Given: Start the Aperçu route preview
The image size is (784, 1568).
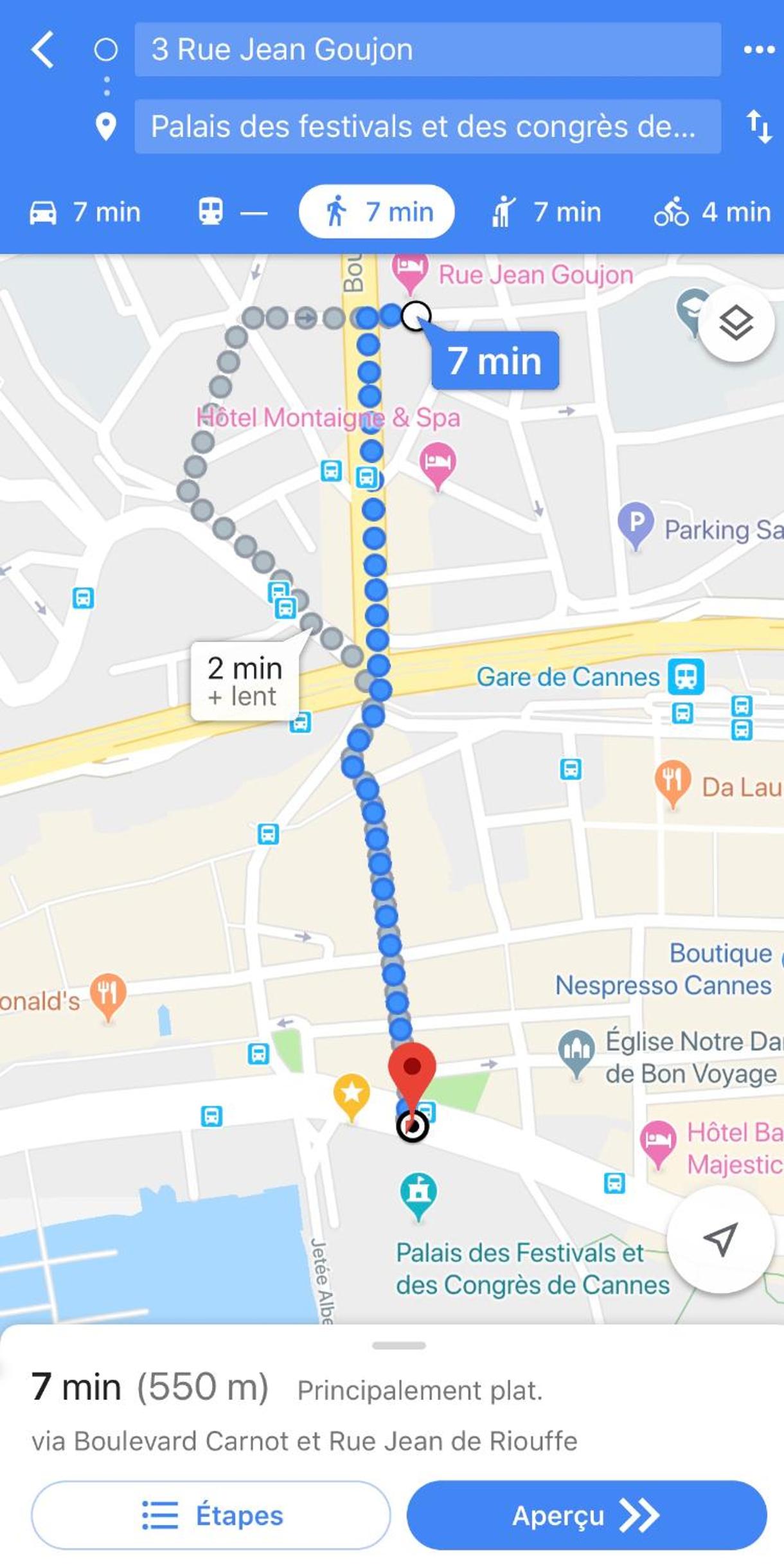Looking at the screenshot, I should 586,1515.
